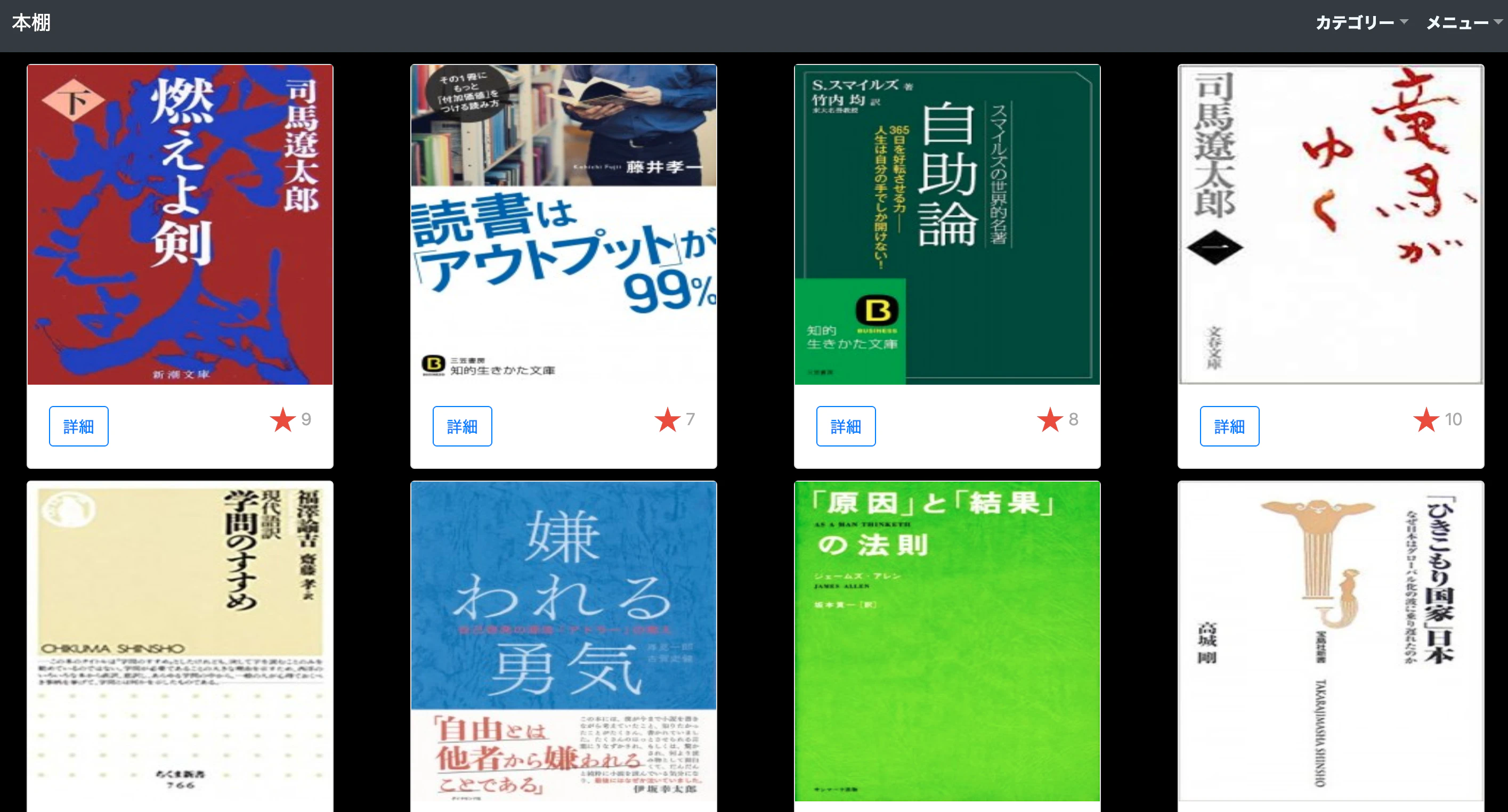View 詳細 for 読書はアウトプットが99%
The image size is (1508, 812).
tap(462, 426)
